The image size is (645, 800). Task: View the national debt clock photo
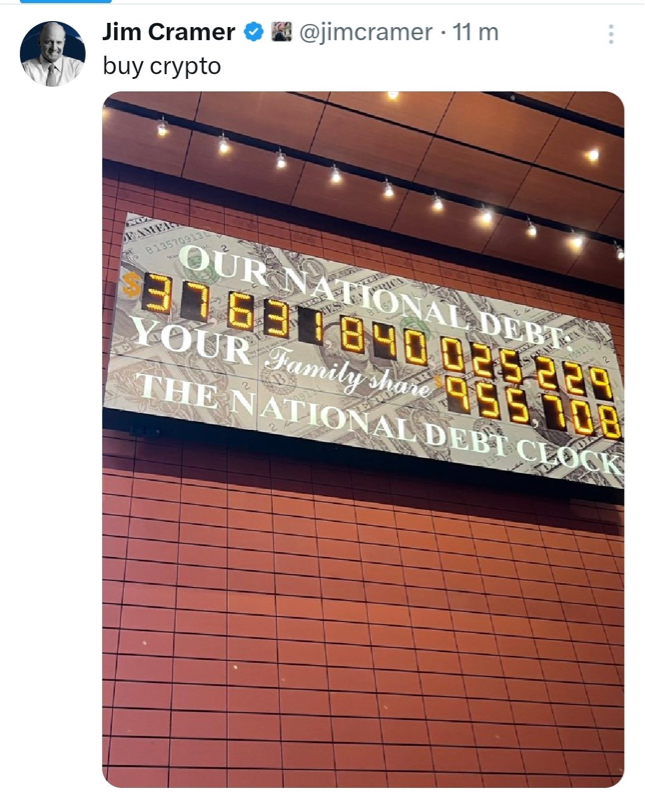[x=363, y=440]
